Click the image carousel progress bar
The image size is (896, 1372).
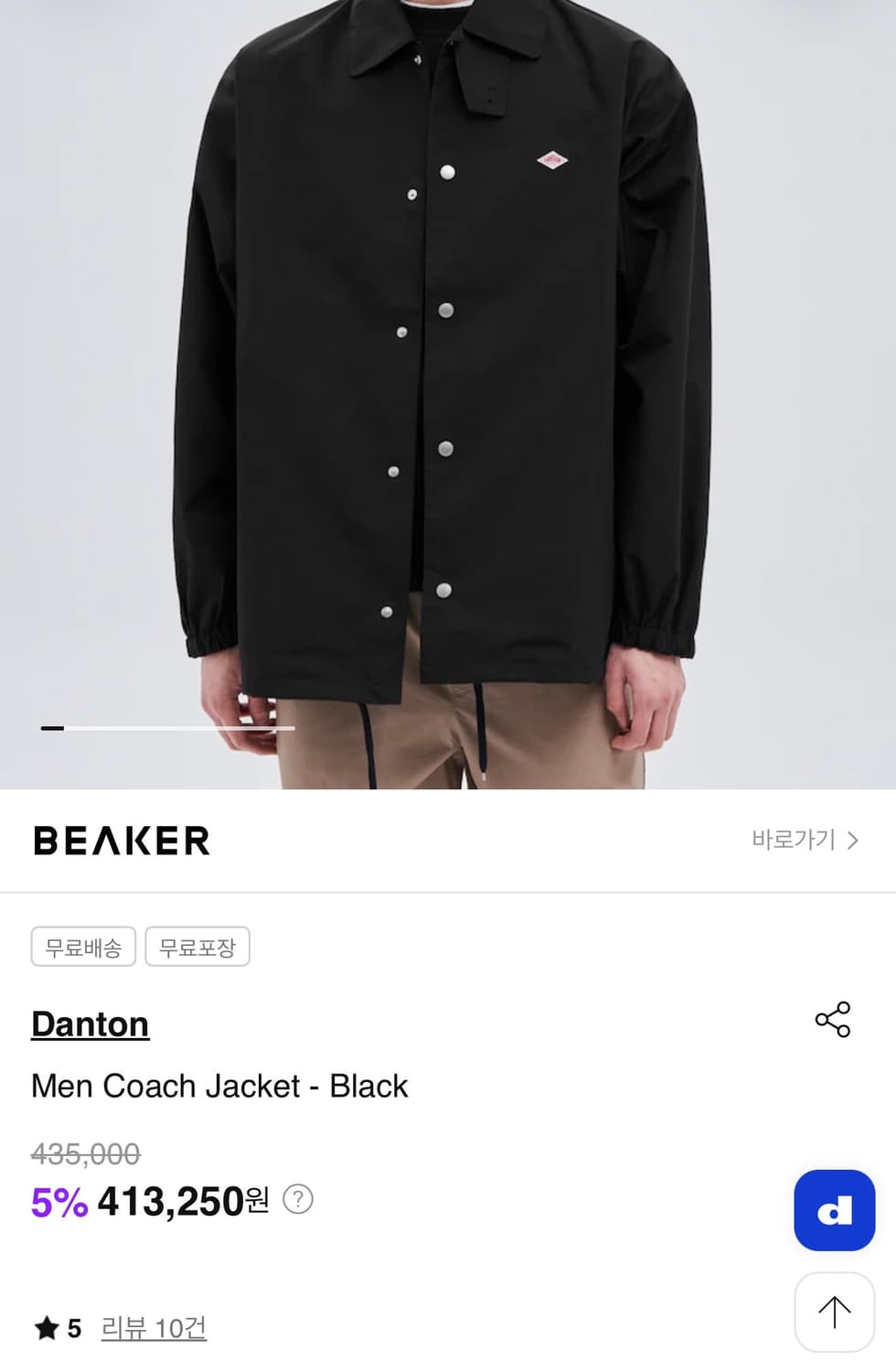coord(169,728)
